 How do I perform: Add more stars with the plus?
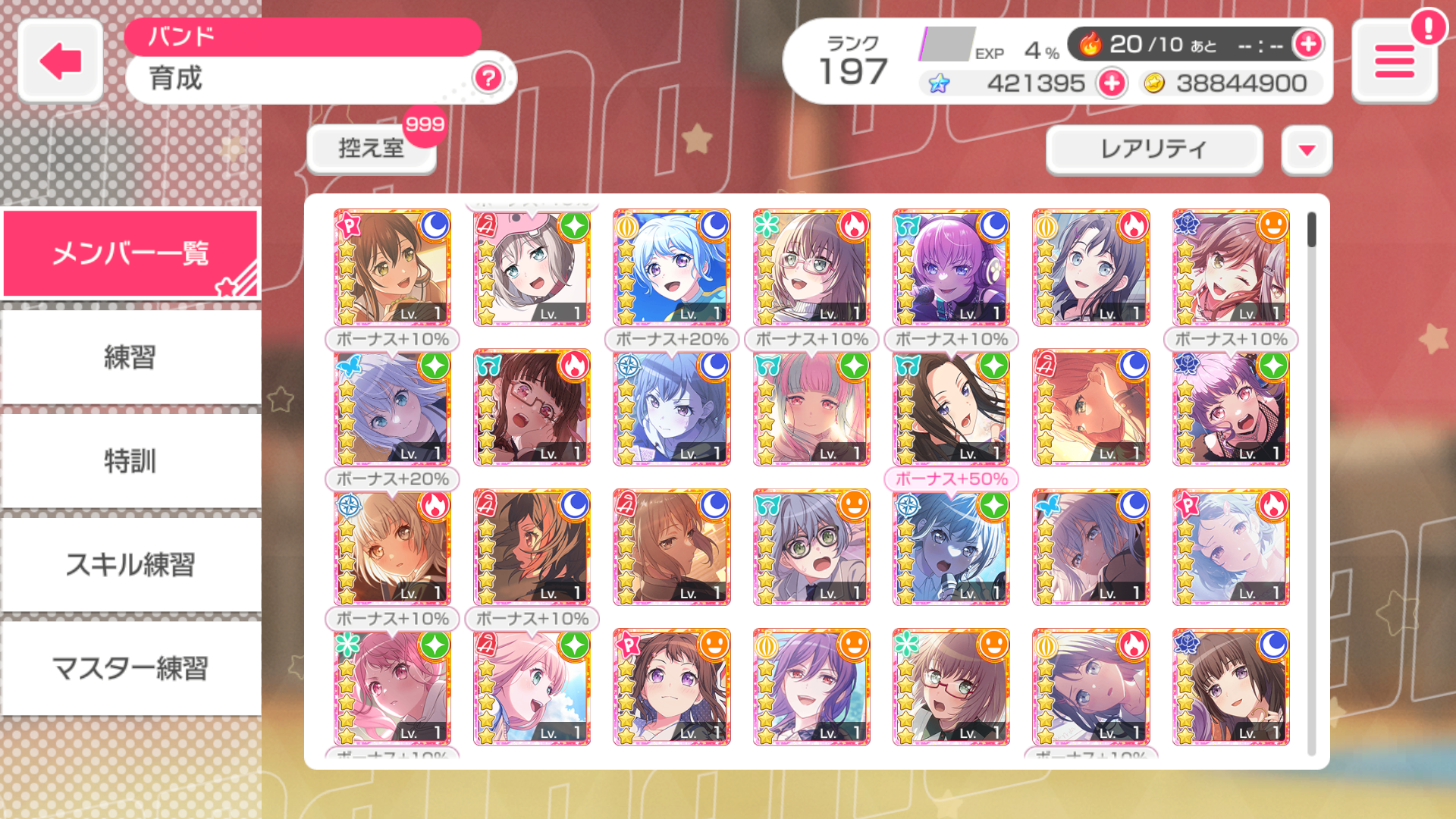1112,83
